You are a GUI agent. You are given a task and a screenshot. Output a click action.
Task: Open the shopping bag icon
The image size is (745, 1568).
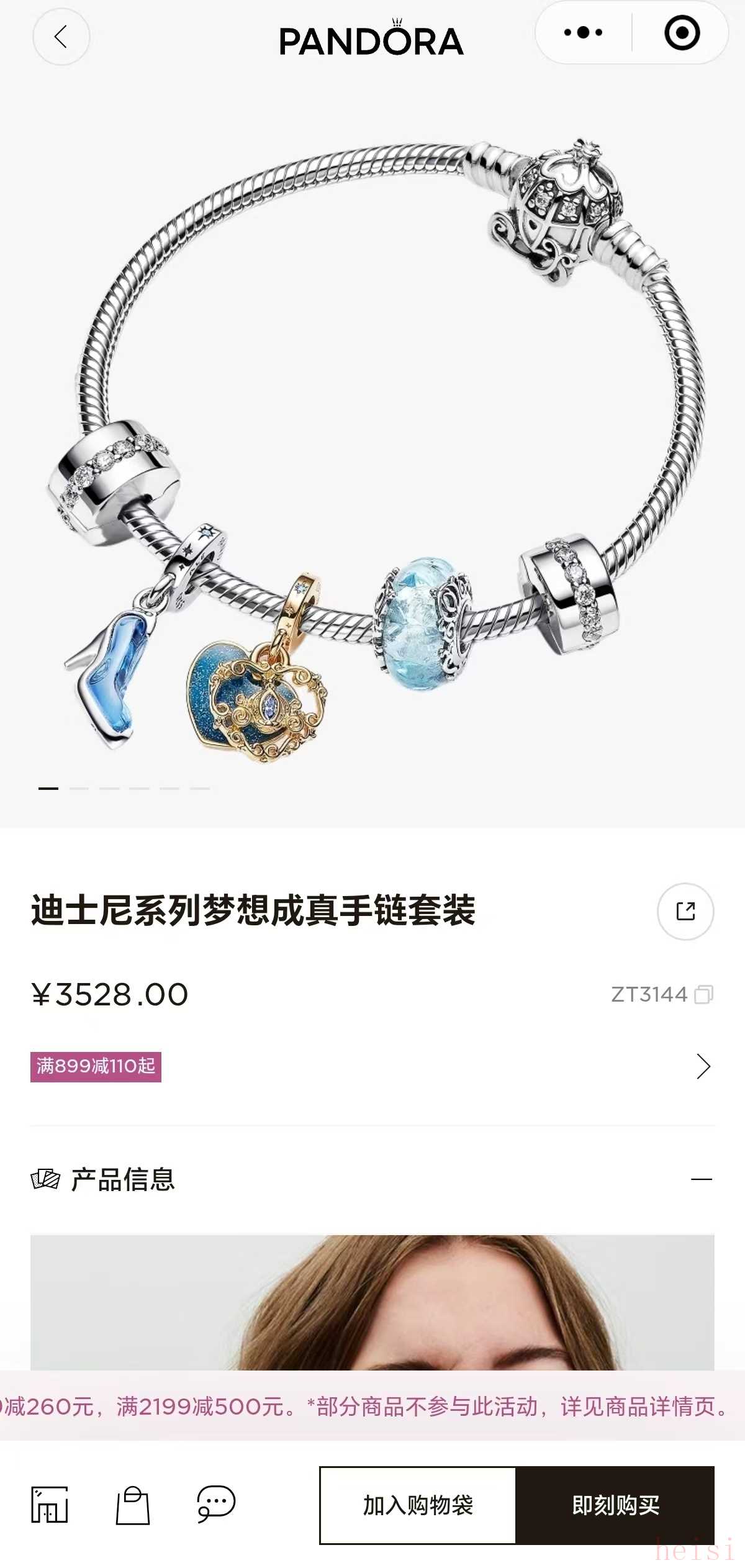click(133, 1504)
